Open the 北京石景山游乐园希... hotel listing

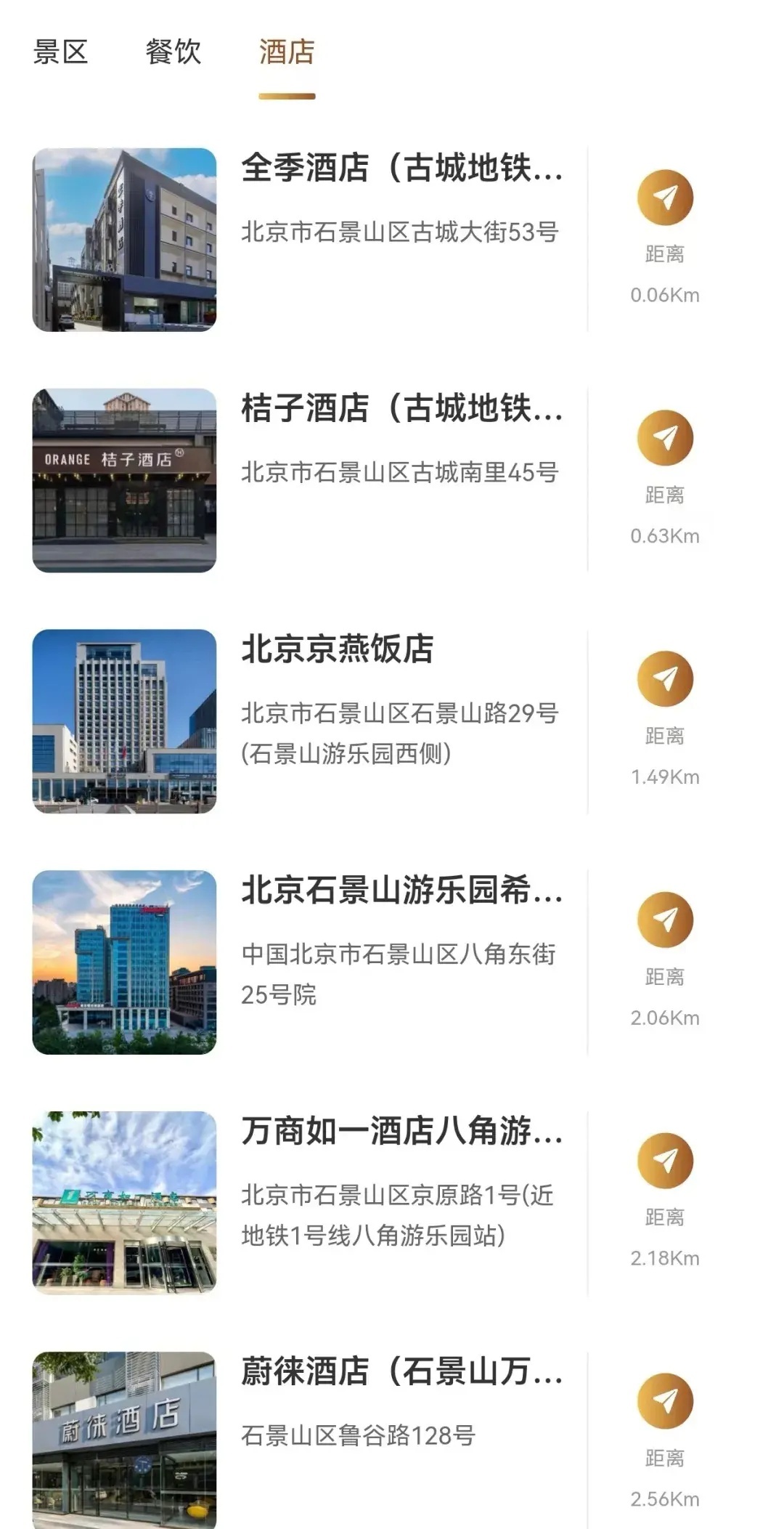pyautogui.click(x=401, y=890)
